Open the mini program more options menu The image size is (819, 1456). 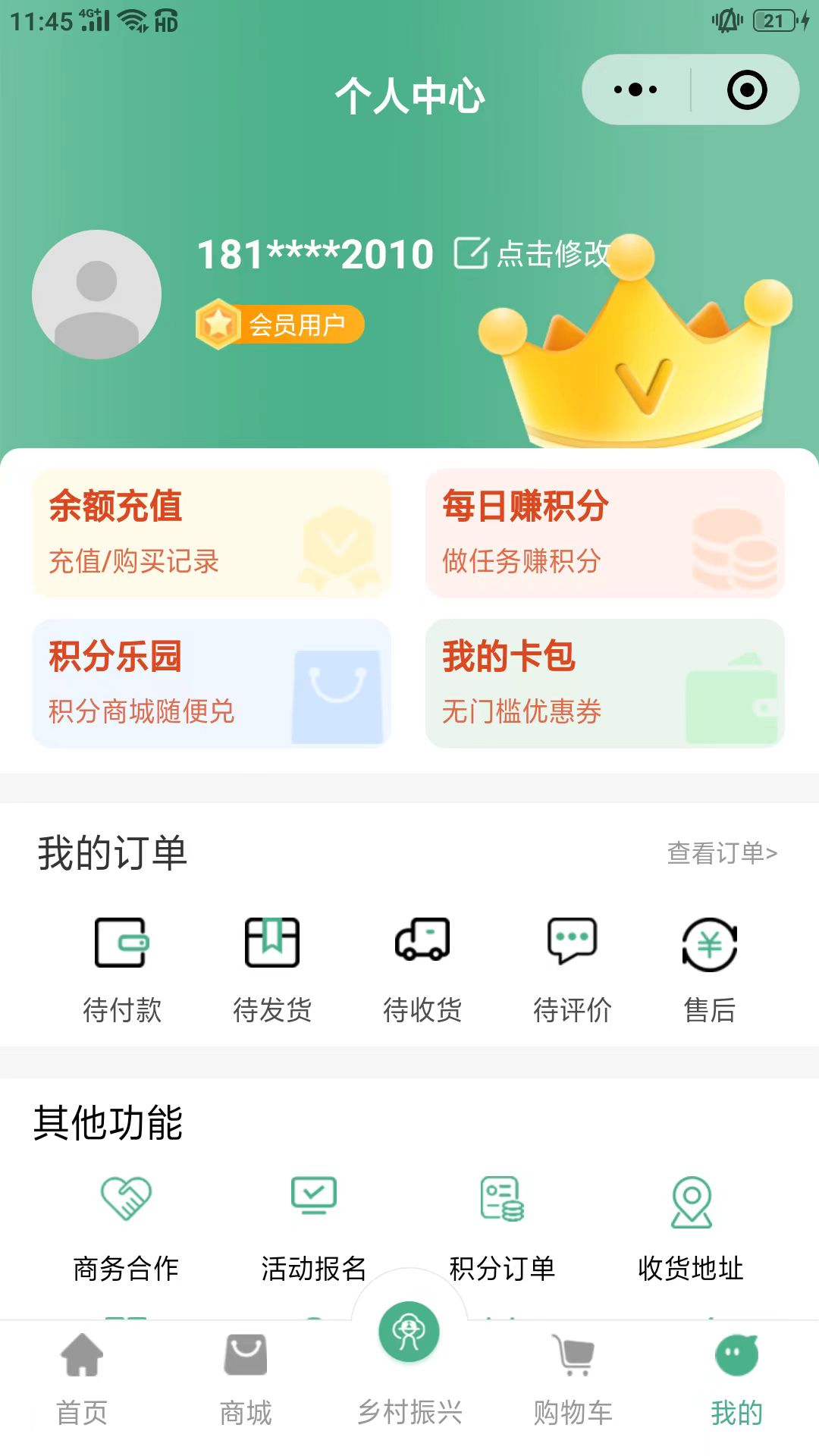click(635, 90)
